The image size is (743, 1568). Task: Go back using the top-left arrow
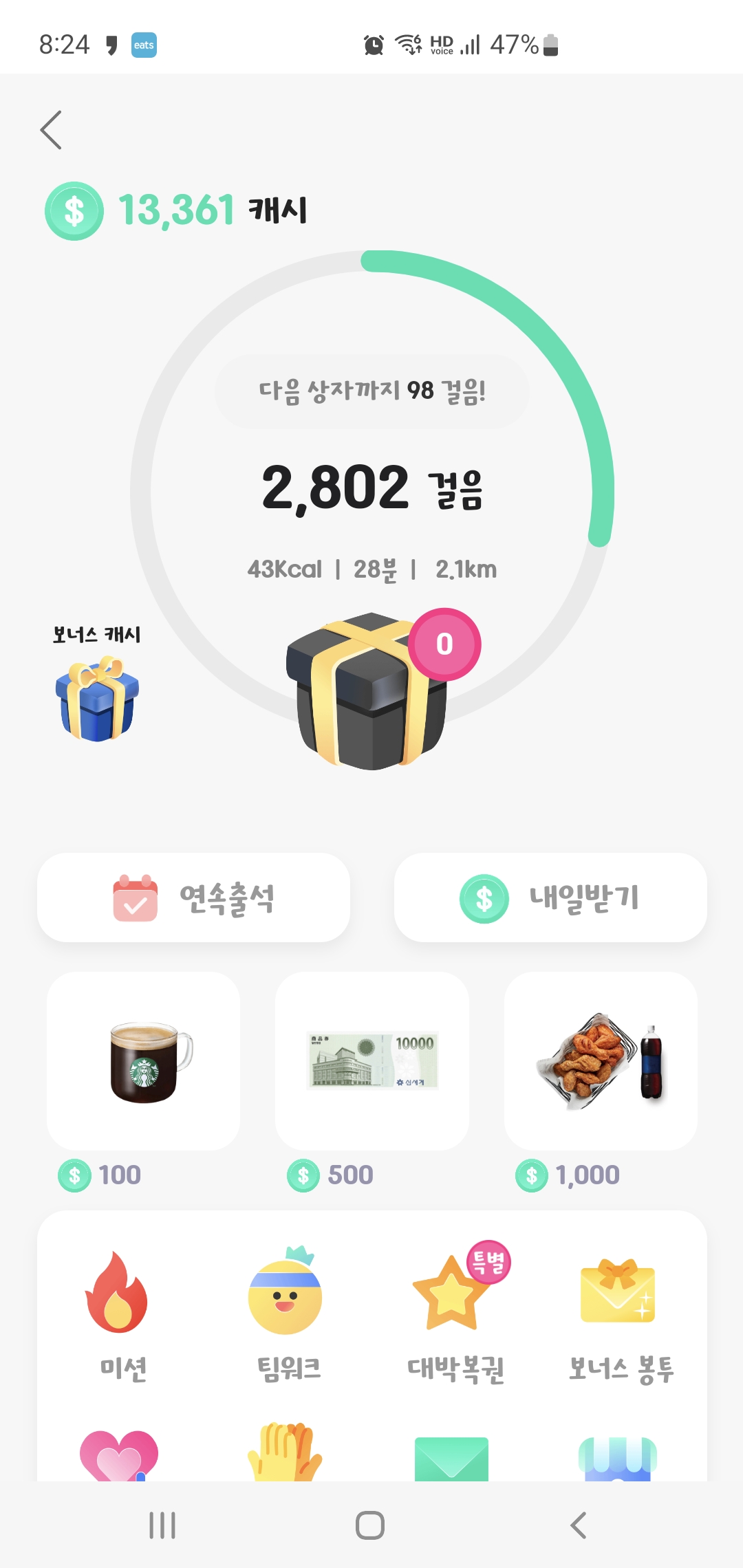(51, 130)
